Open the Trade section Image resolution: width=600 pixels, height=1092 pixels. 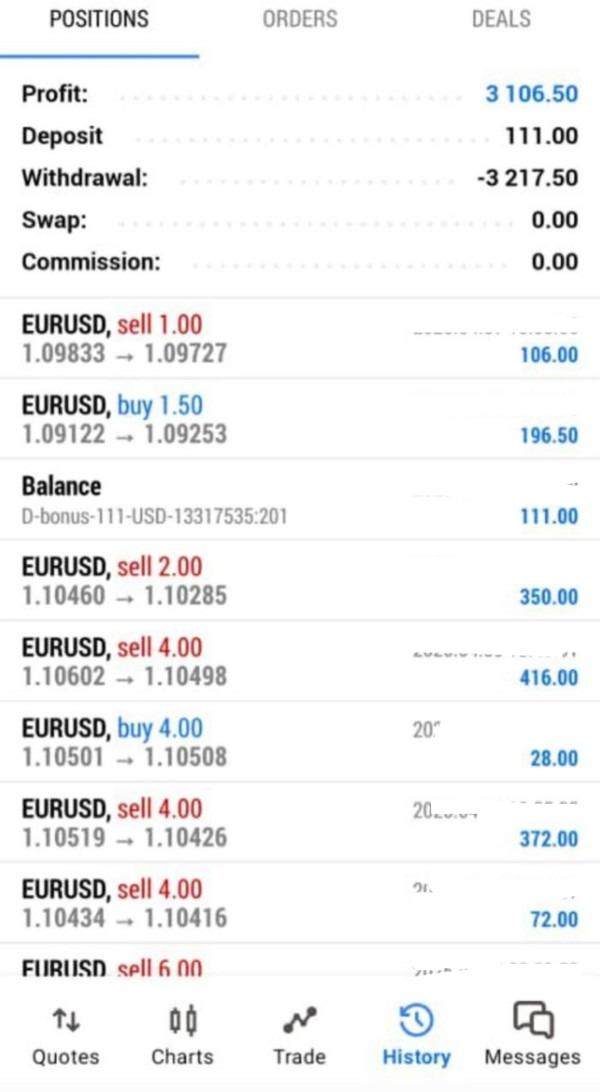coord(299,1035)
